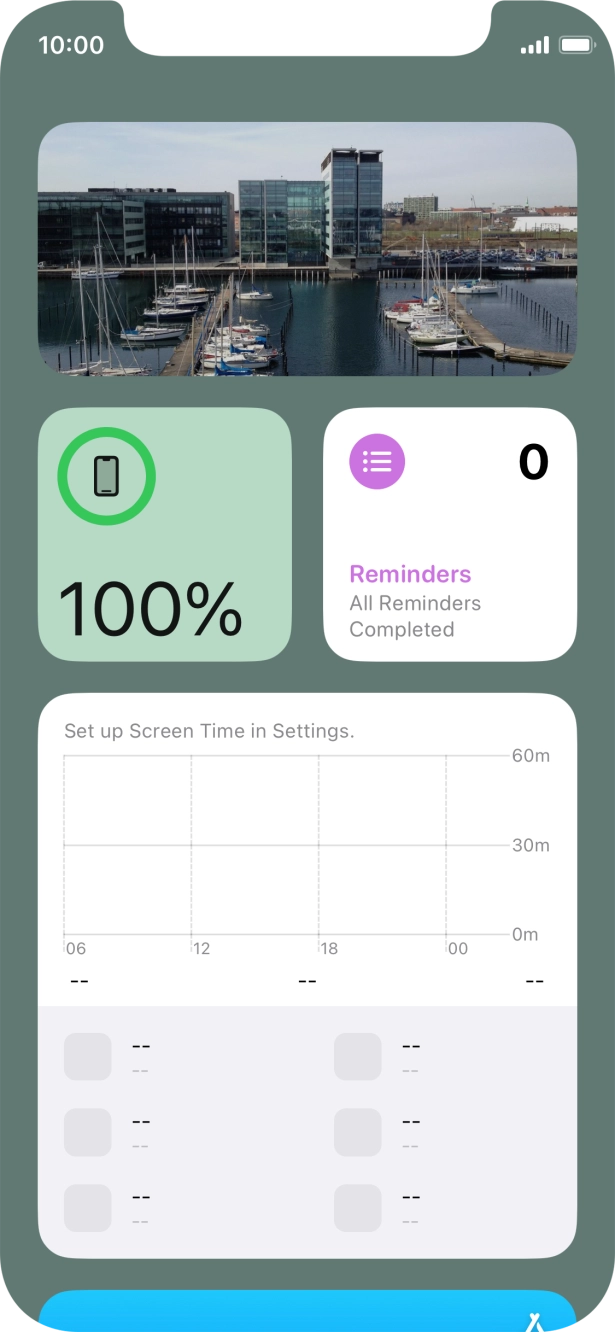Open the blue widget at the bottom

(307, 1312)
